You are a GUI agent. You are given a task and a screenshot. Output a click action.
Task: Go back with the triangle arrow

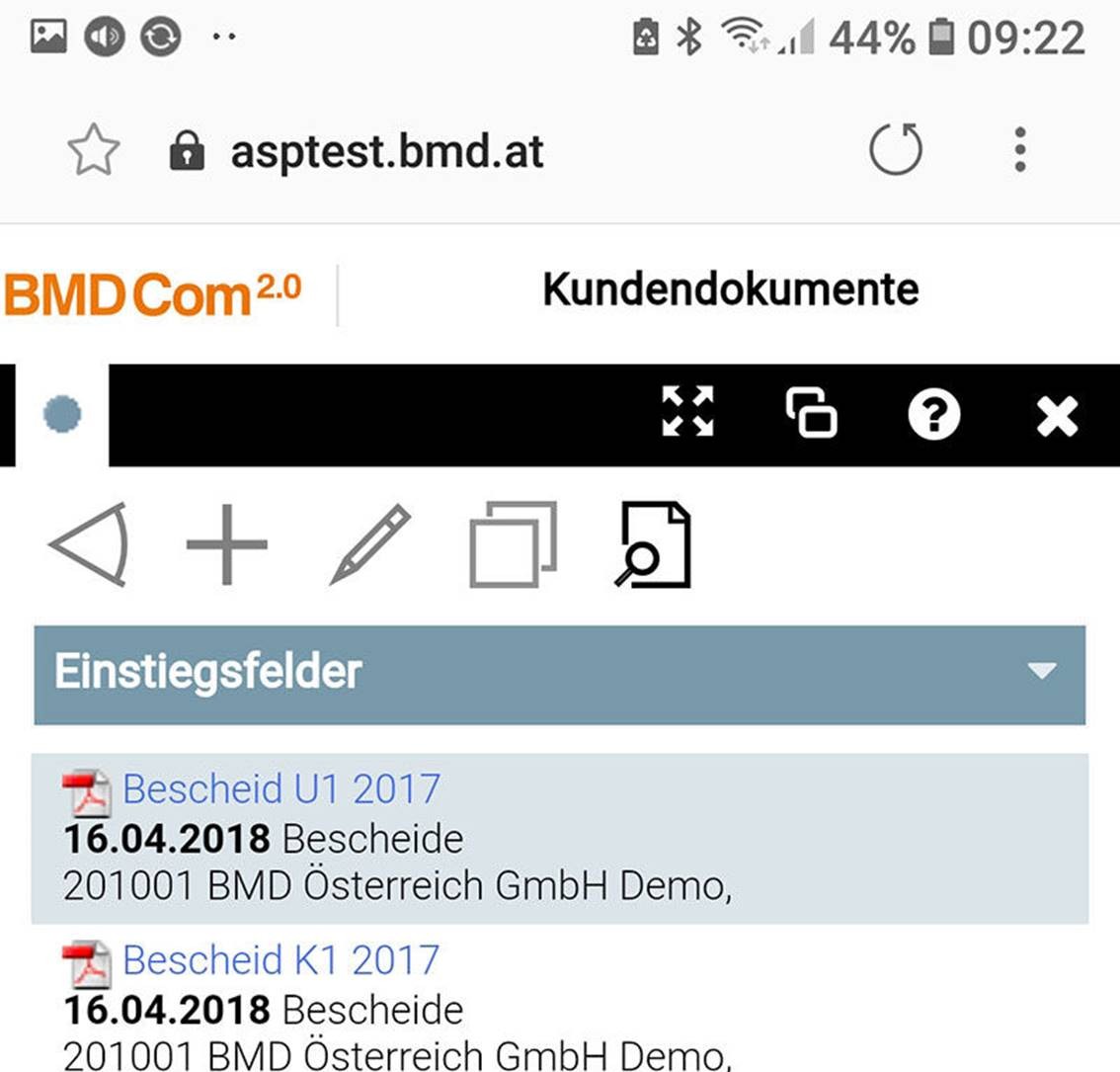(x=90, y=544)
